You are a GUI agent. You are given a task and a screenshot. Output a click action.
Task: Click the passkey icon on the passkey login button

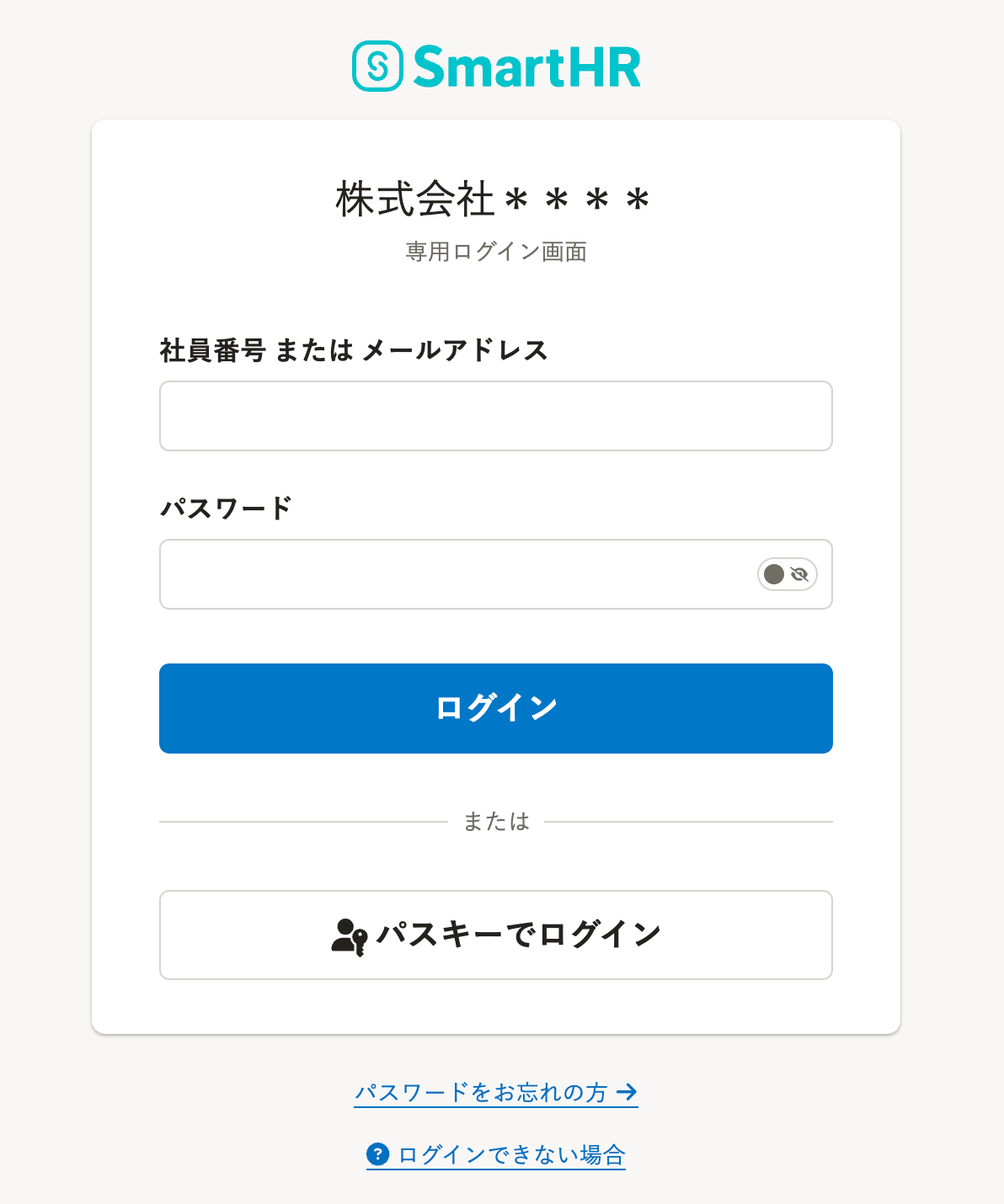(347, 935)
